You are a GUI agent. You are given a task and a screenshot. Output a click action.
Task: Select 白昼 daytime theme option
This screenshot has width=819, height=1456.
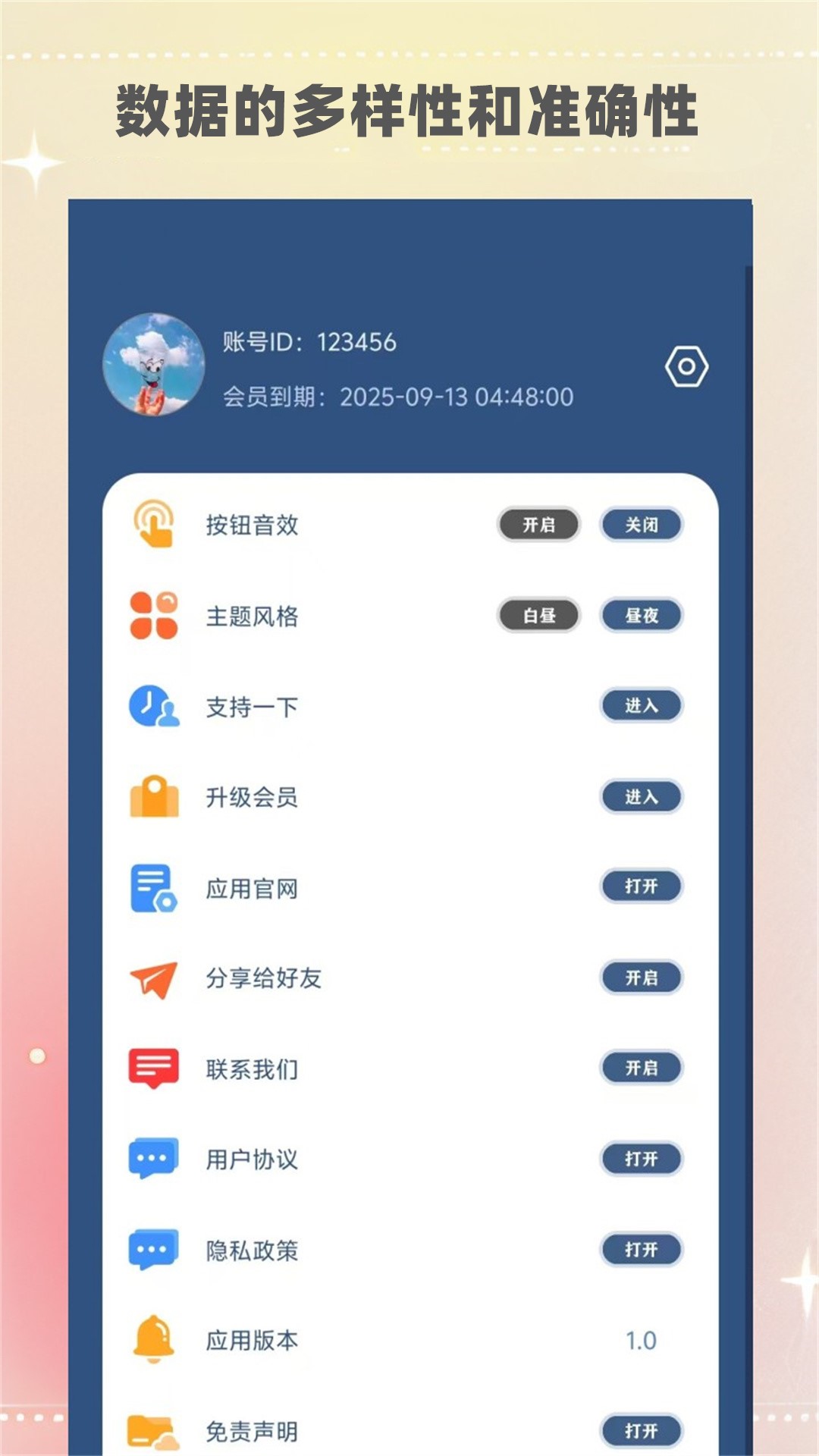[538, 616]
